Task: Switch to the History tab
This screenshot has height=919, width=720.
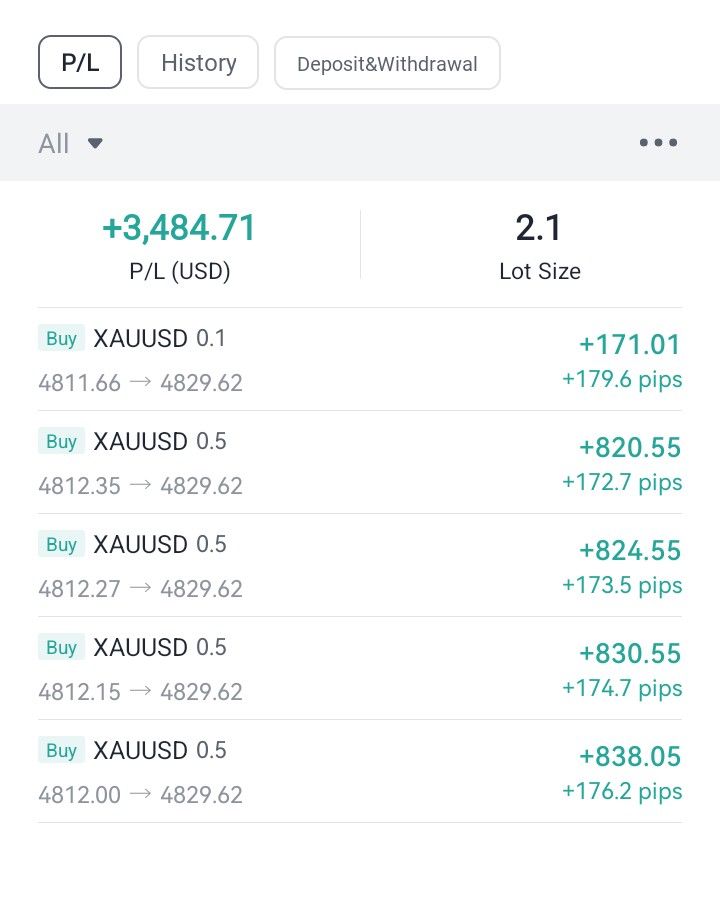Action: [x=198, y=63]
